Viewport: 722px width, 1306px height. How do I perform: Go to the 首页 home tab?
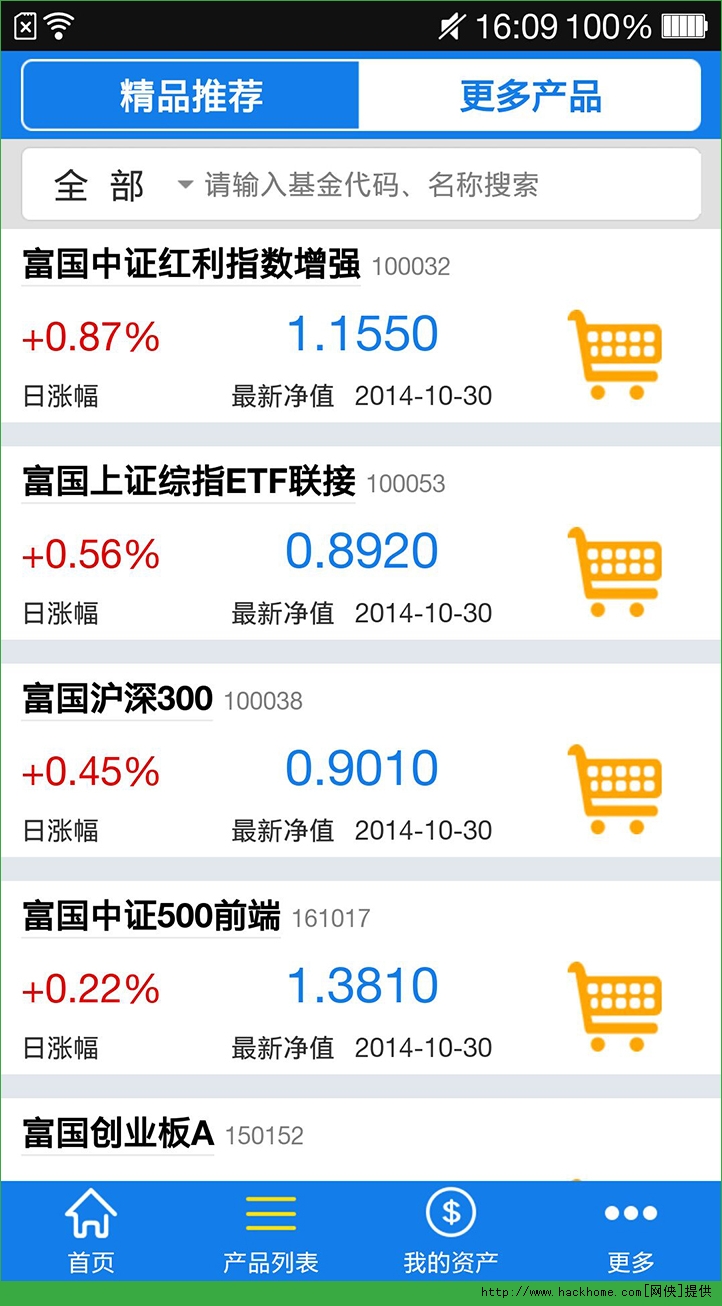[91, 1230]
